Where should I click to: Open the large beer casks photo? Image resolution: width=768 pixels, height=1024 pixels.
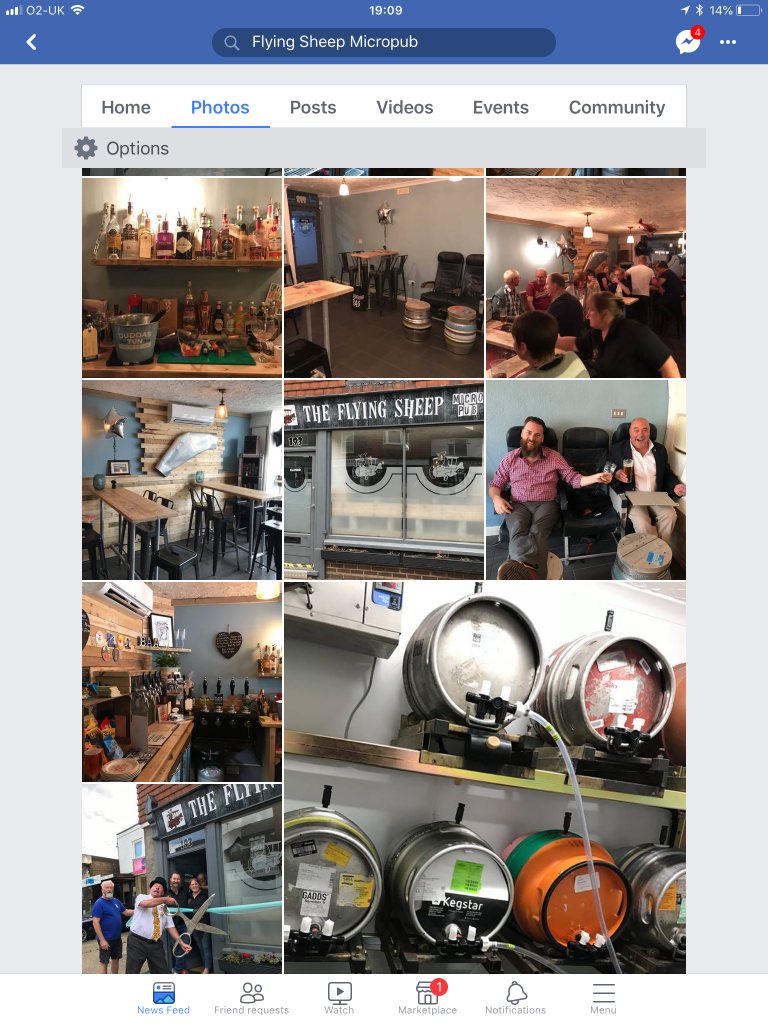pos(485,777)
